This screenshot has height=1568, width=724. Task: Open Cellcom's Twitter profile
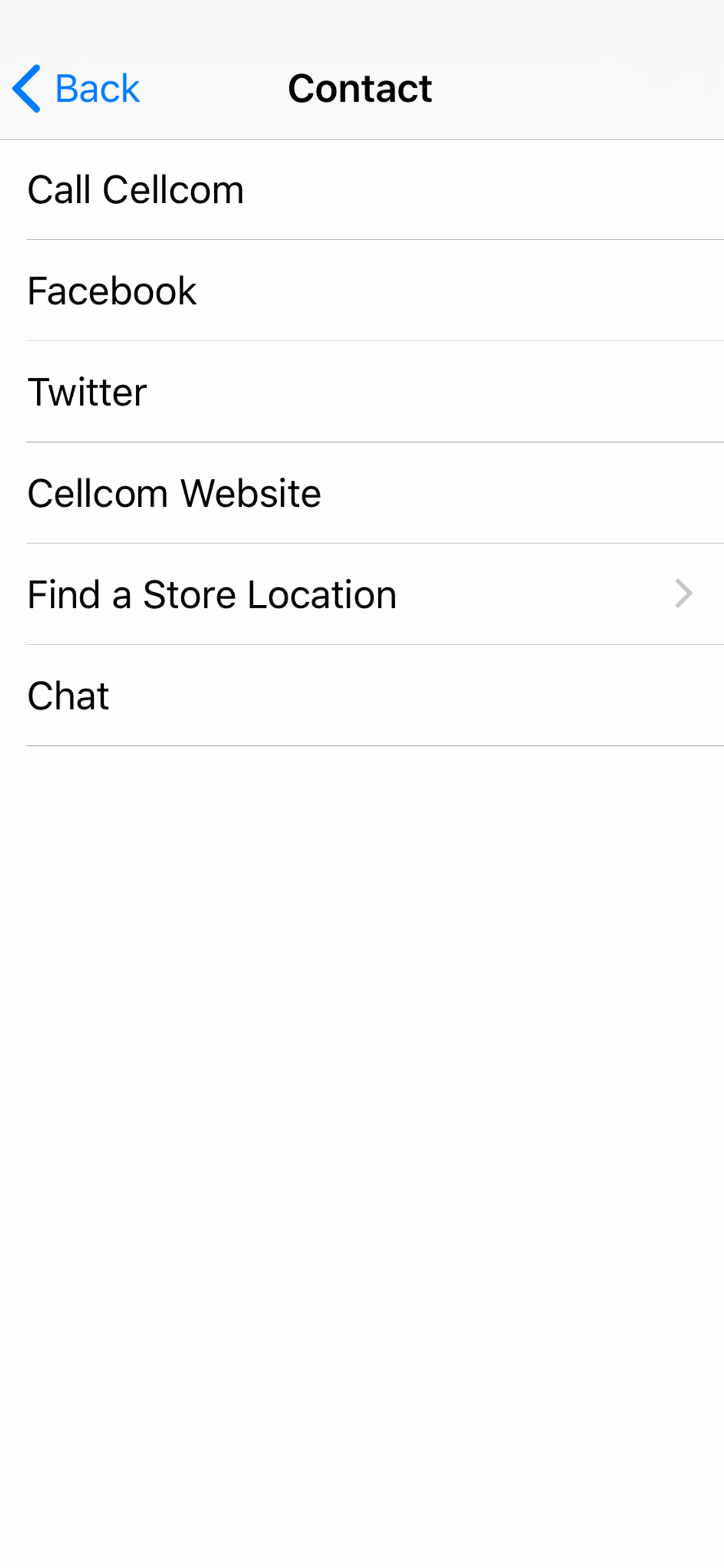click(87, 391)
